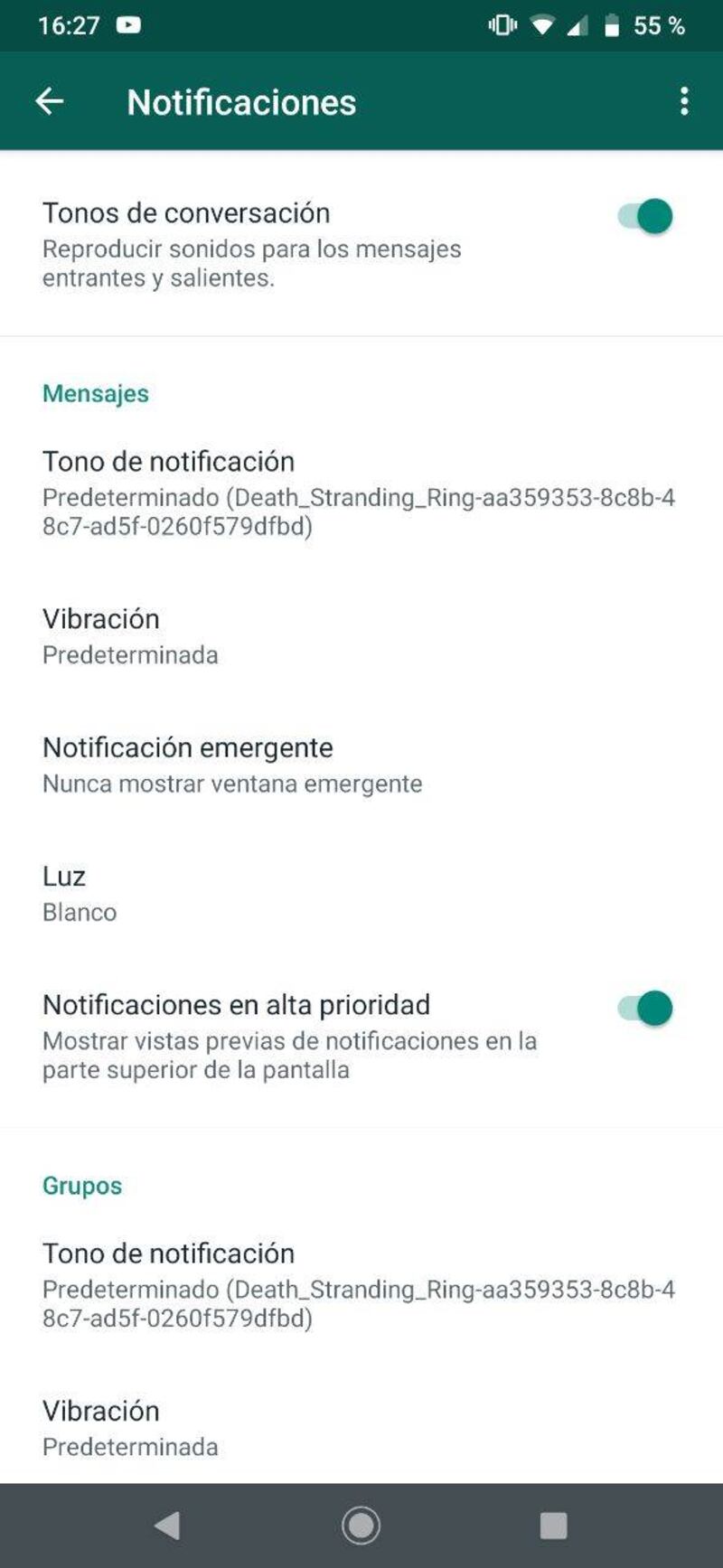Open the three-dot overflow menu
Image resolution: width=723 pixels, height=1568 pixels.
684,101
